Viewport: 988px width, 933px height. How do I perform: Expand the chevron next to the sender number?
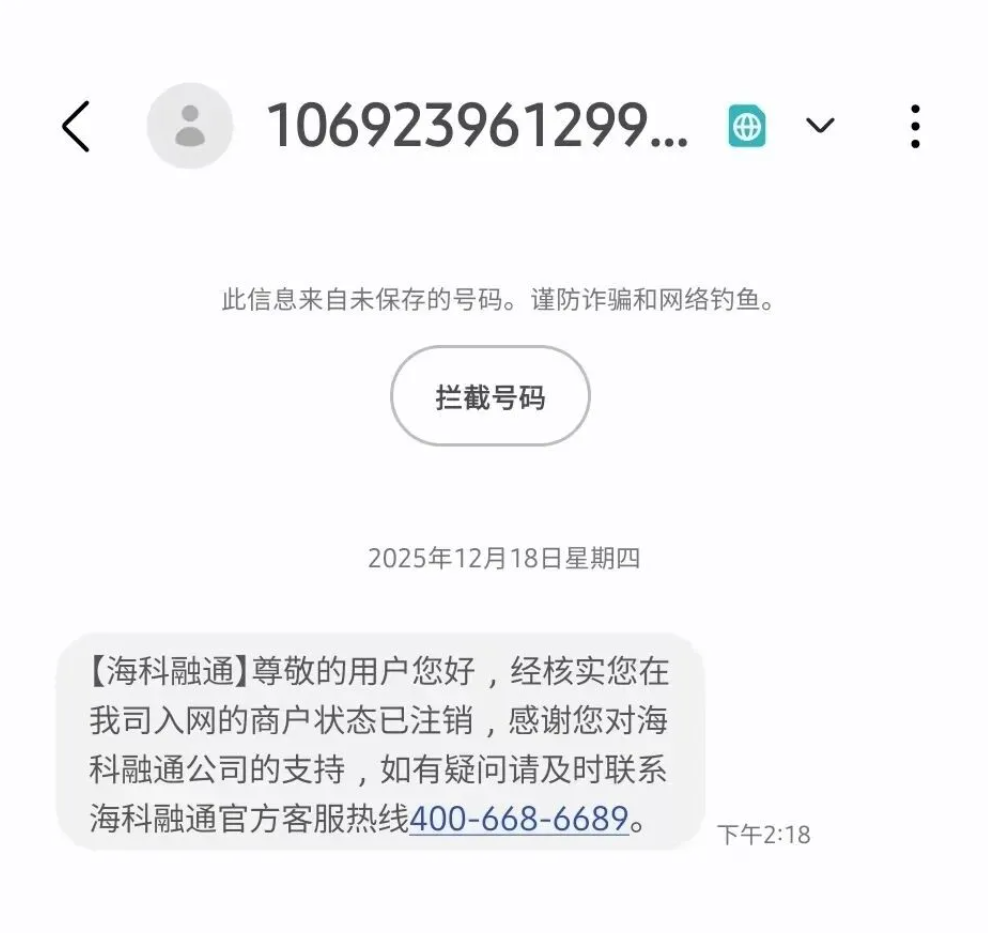[820, 126]
